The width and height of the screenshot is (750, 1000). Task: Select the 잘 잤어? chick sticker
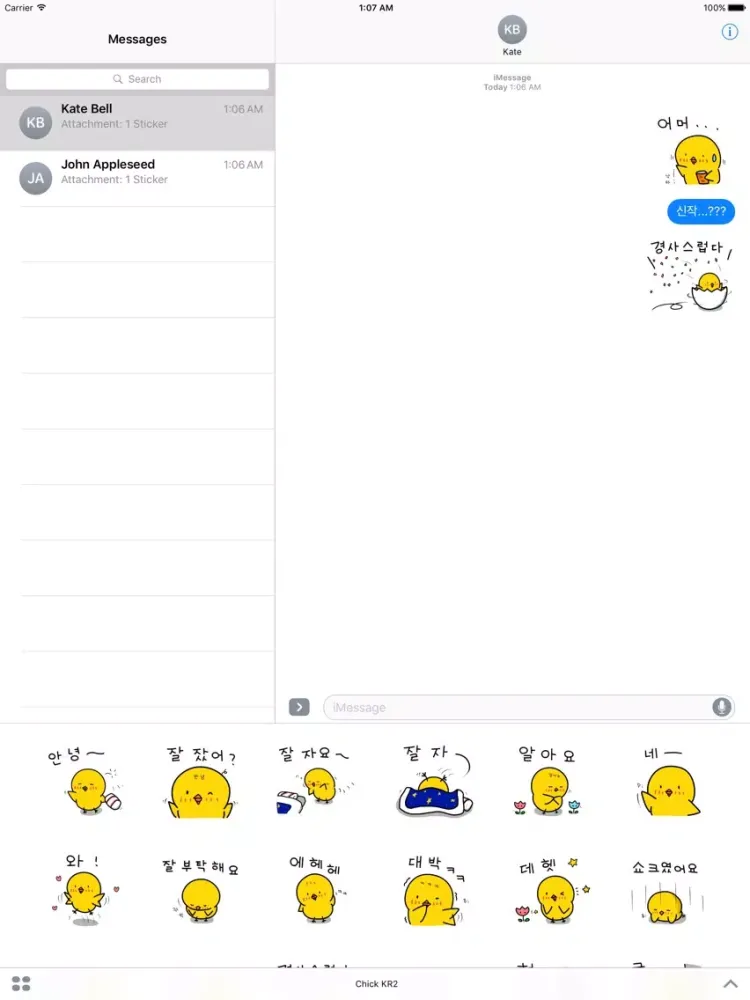click(201, 782)
